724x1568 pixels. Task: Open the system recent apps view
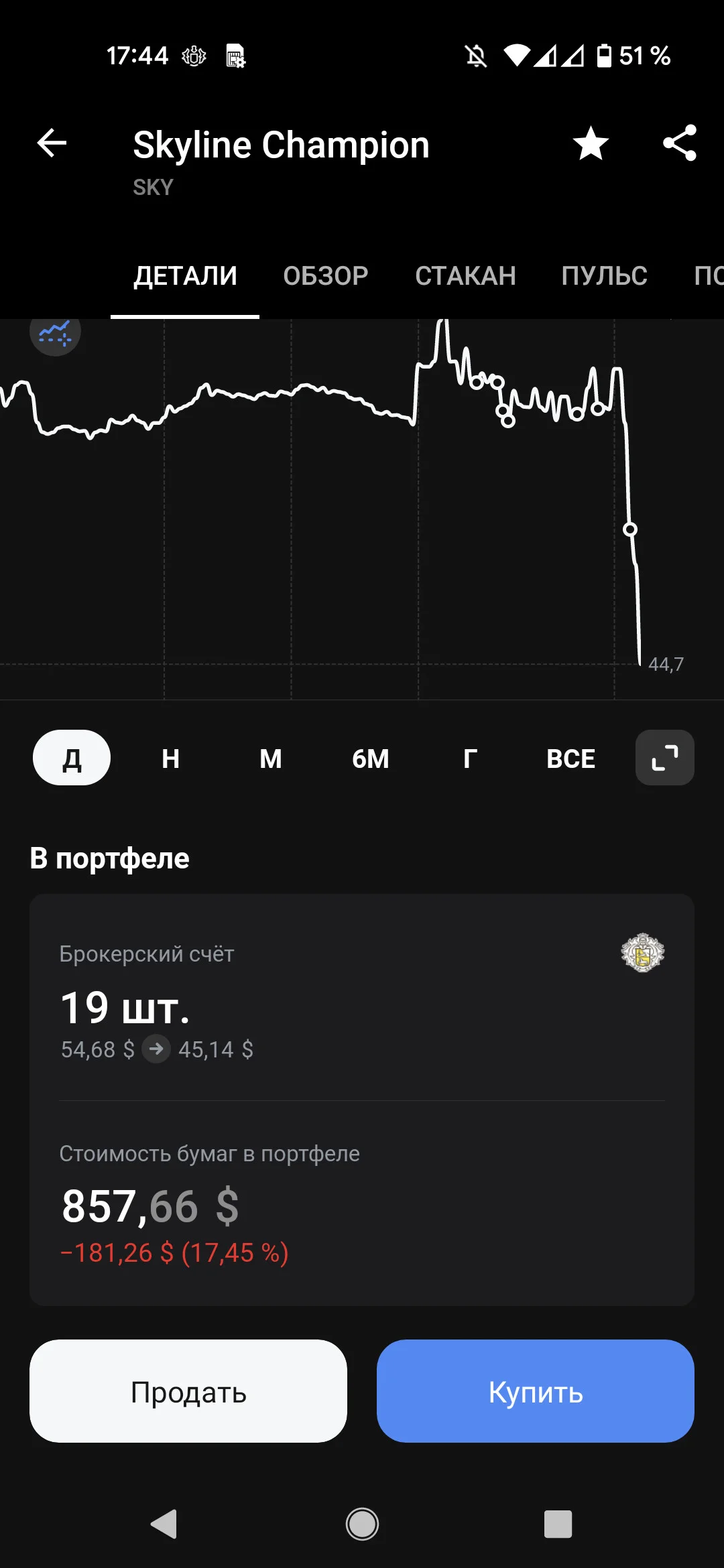pyautogui.click(x=558, y=1524)
